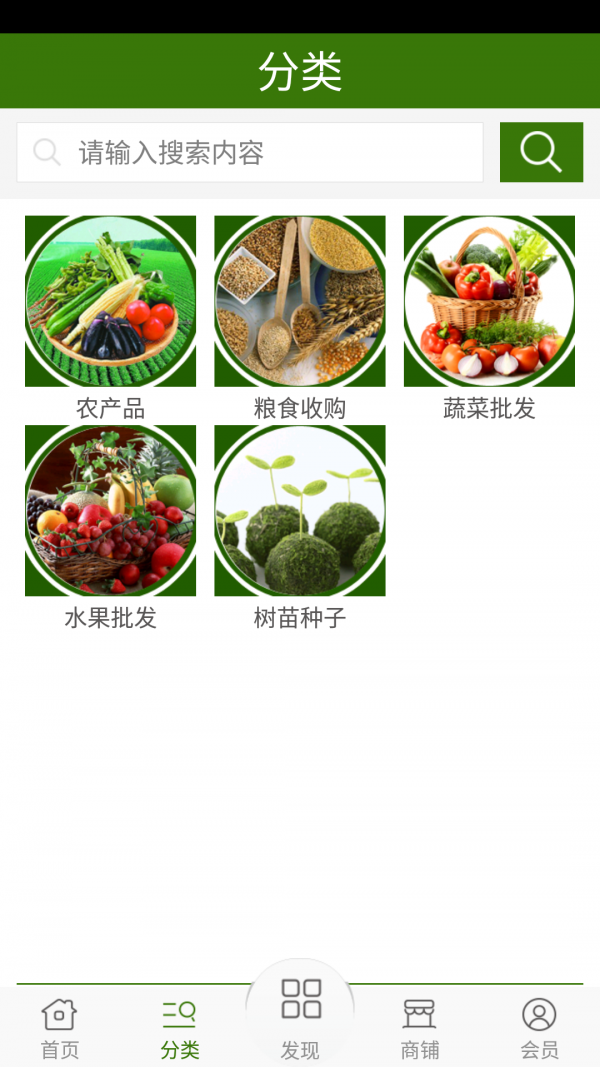Tap the green search magnifier button
This screenshot has height=1067, width=600.
[541, 152]
